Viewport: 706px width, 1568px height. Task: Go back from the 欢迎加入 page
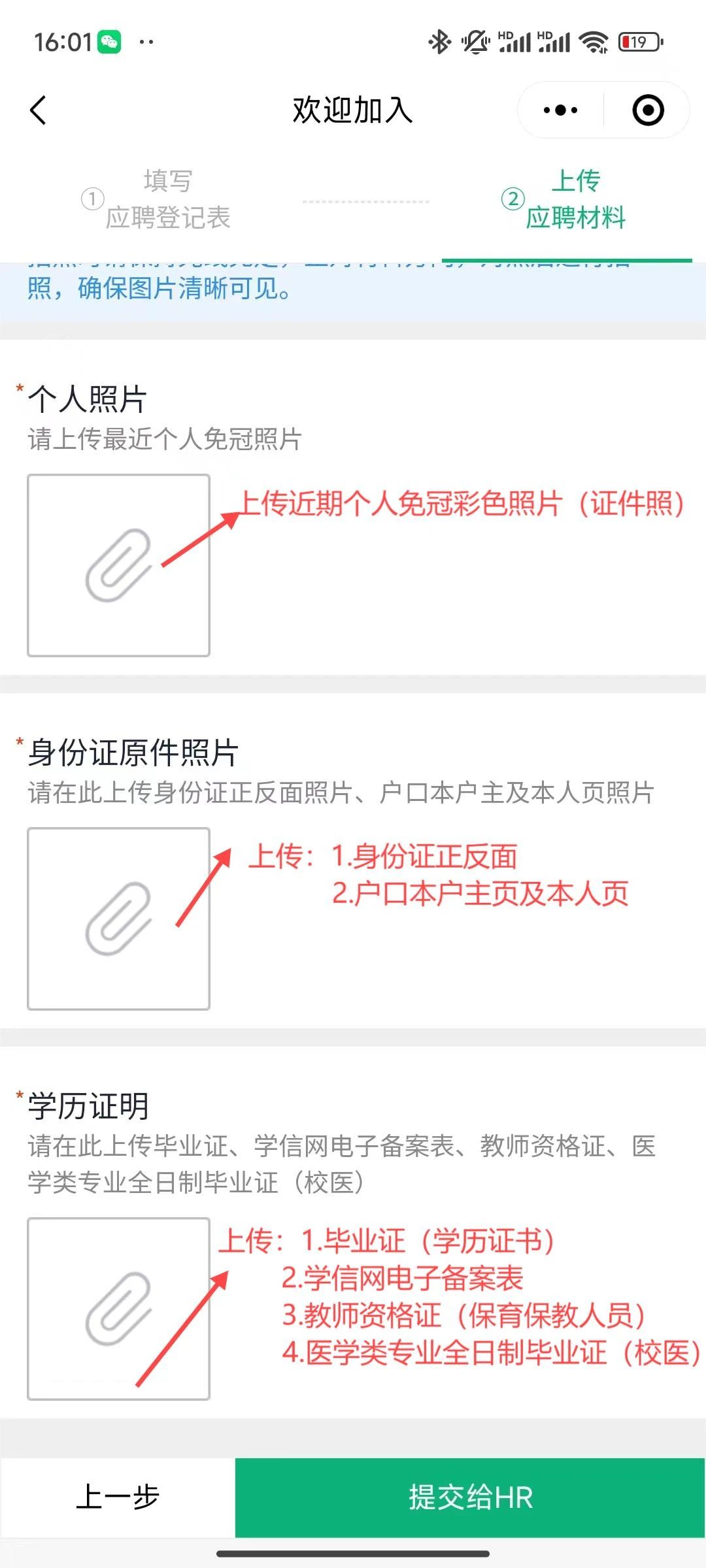coord(39,110)
